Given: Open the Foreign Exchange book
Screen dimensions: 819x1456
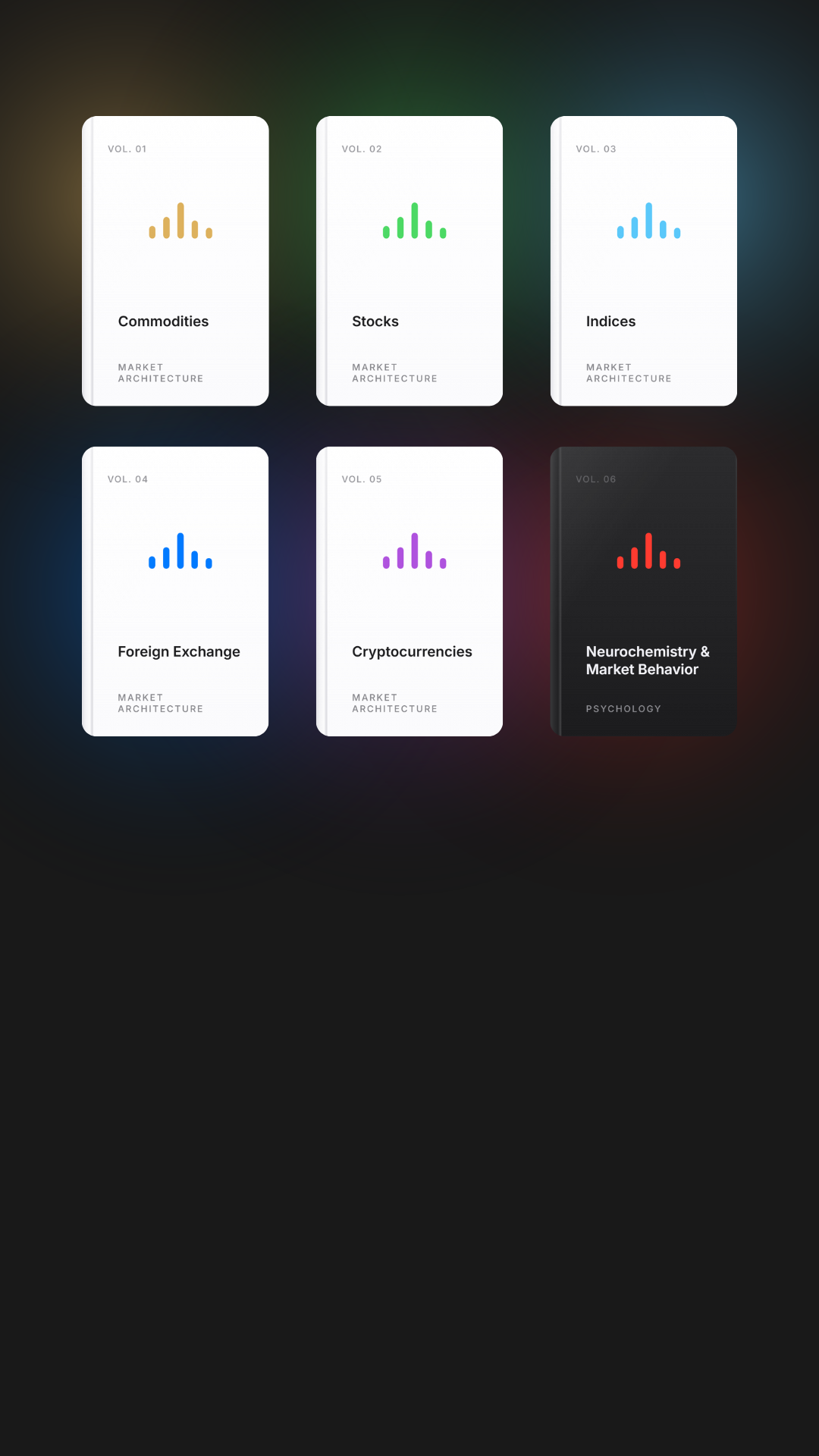Looking at the screenshot, I should [x=175, y=591].
